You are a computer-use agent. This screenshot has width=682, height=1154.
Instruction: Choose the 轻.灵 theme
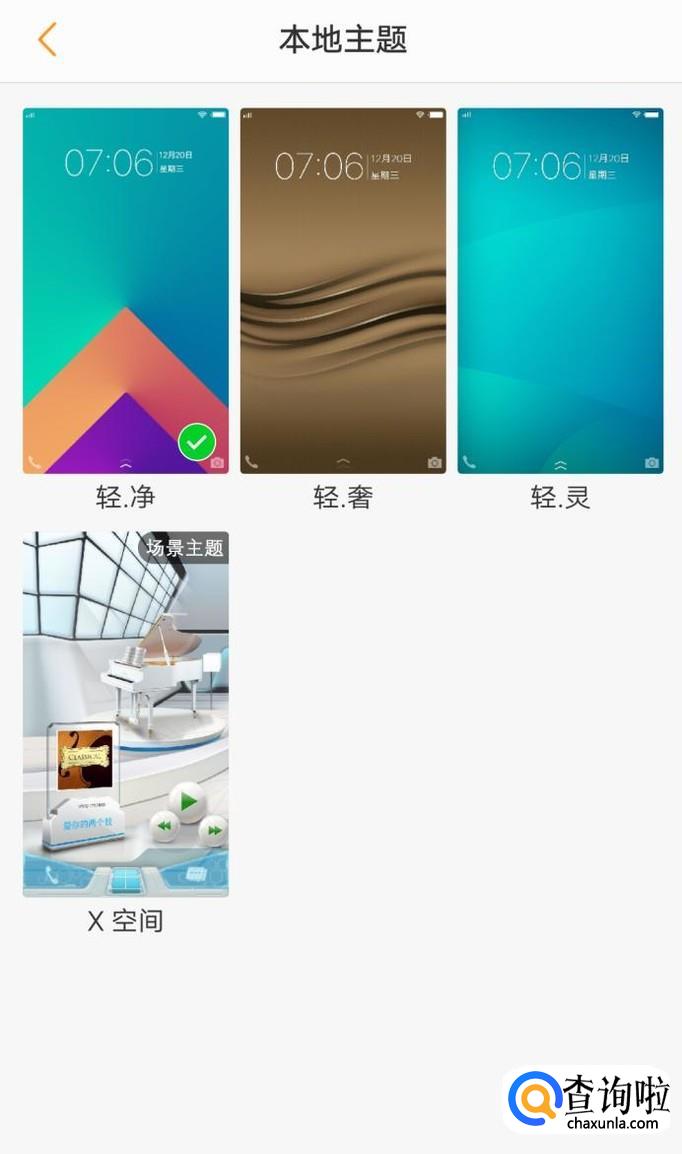tap(560, 290)
